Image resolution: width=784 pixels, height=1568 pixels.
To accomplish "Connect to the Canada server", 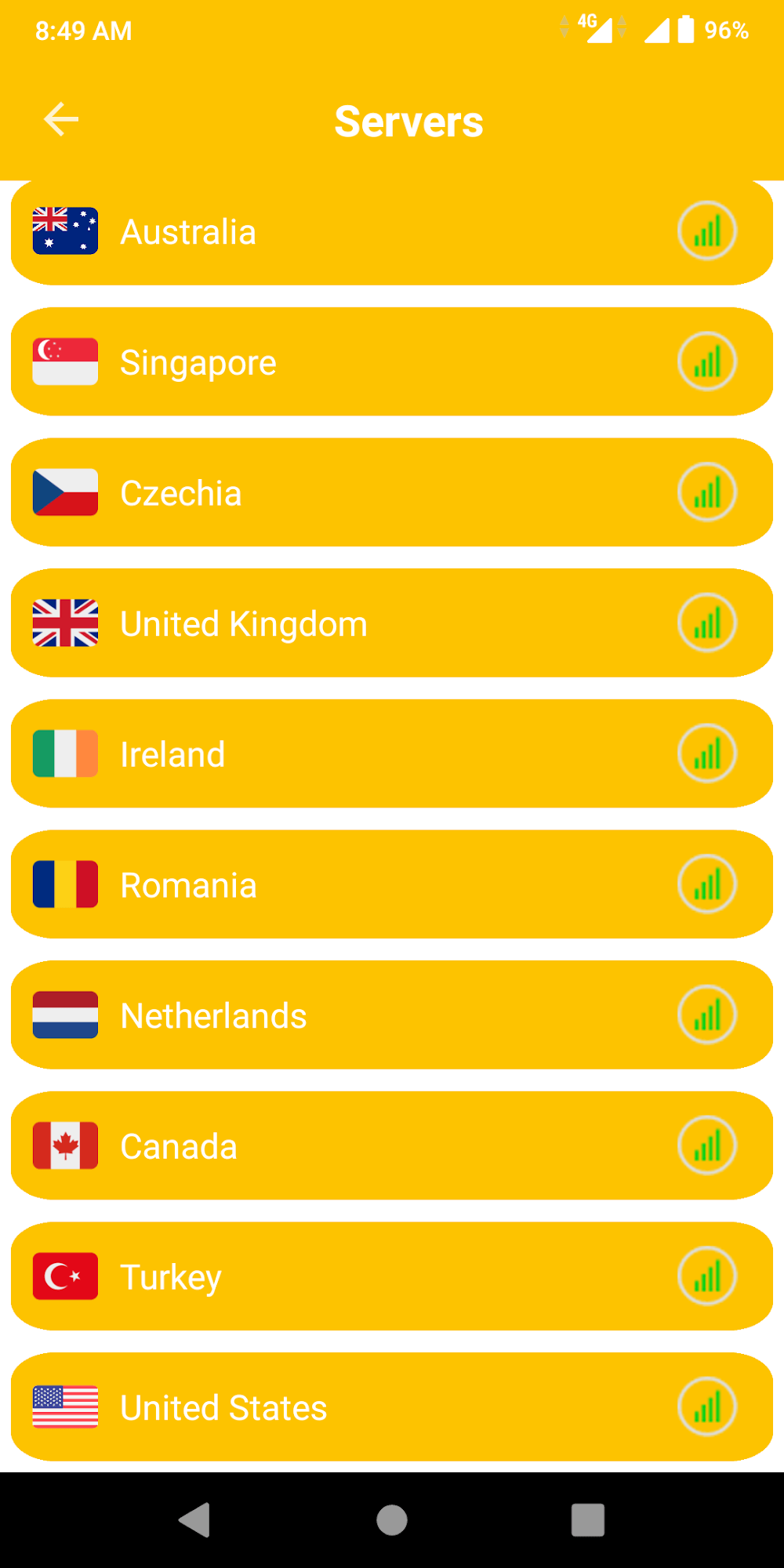I will pyautogui.click(x=392, y=1145).
